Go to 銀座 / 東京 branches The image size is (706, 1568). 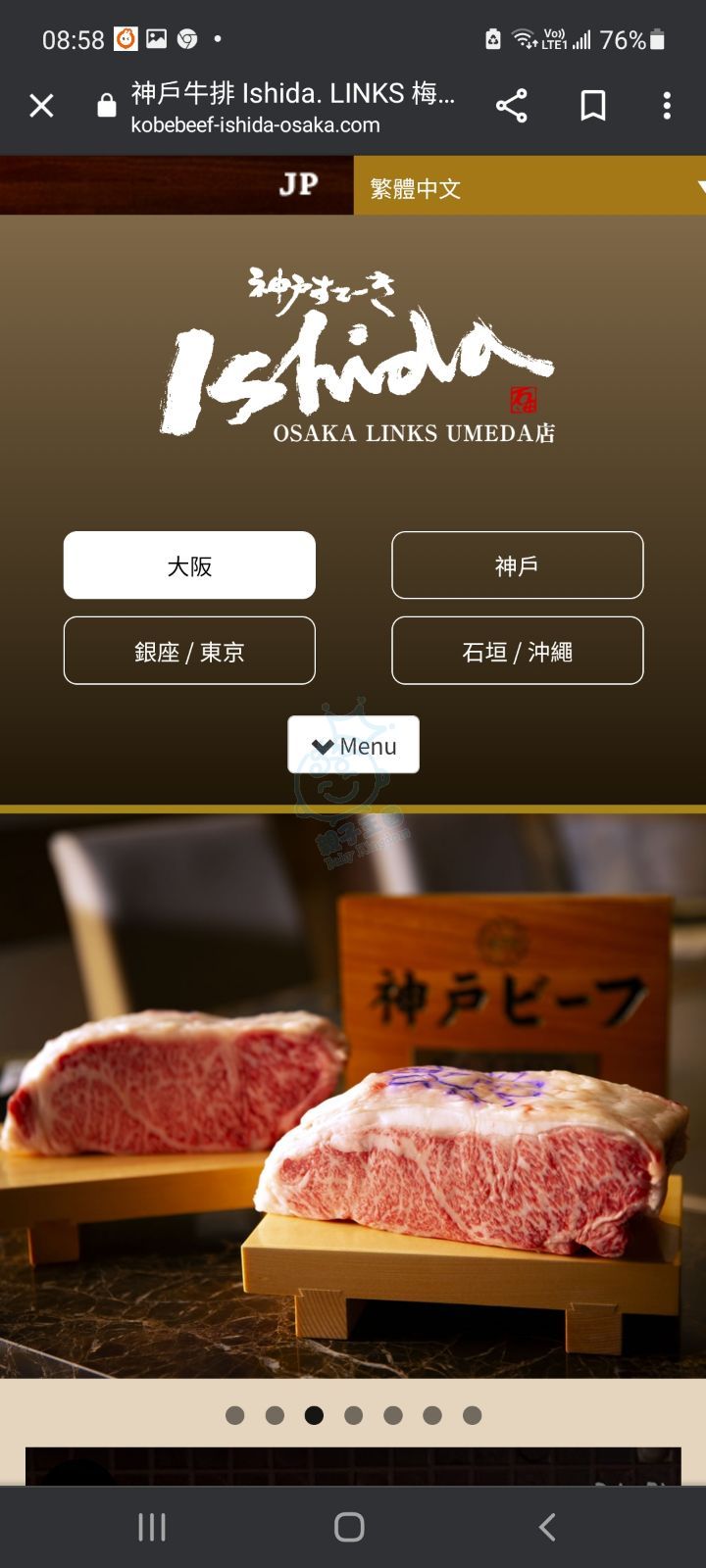(x=189, y=651)
